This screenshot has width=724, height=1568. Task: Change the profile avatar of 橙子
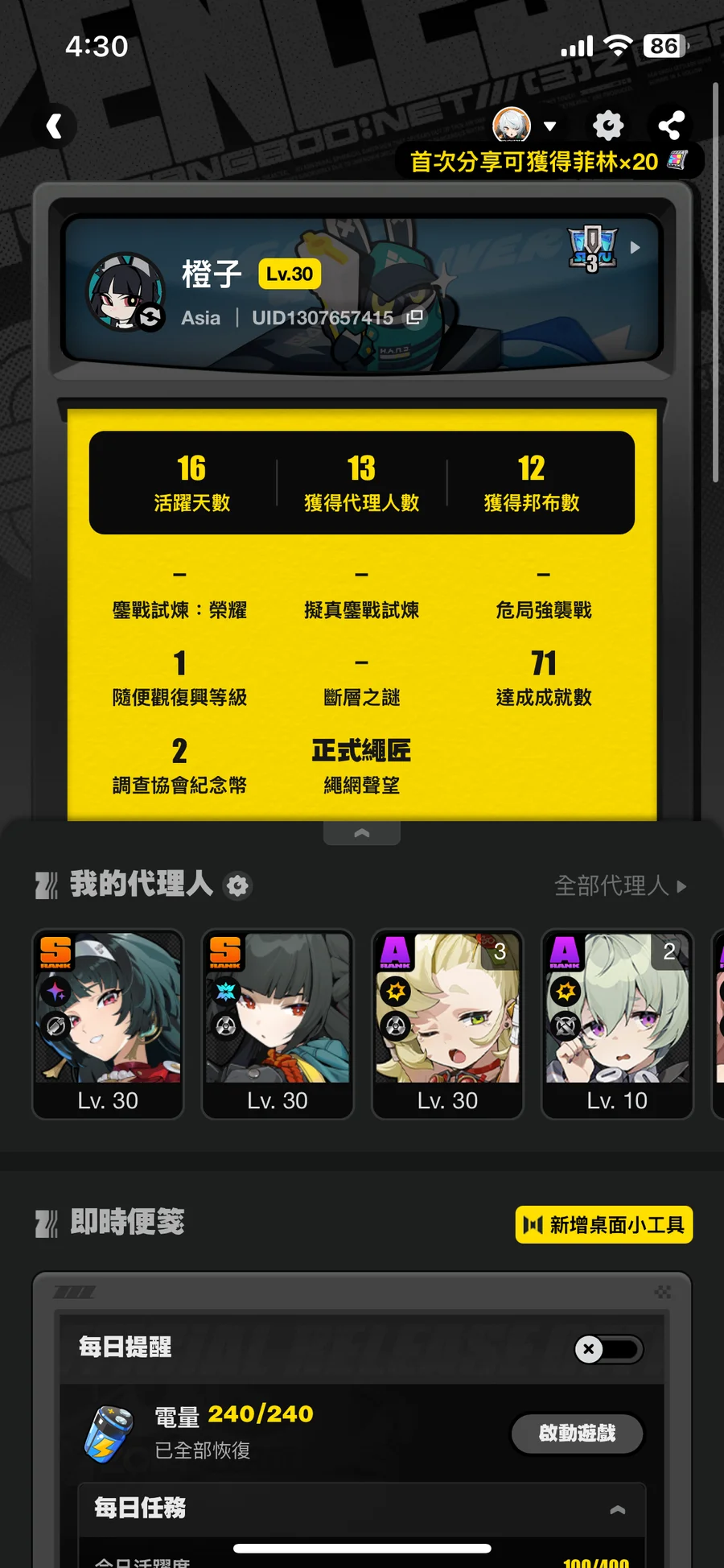pyautogui.click(x=150, y=317)
